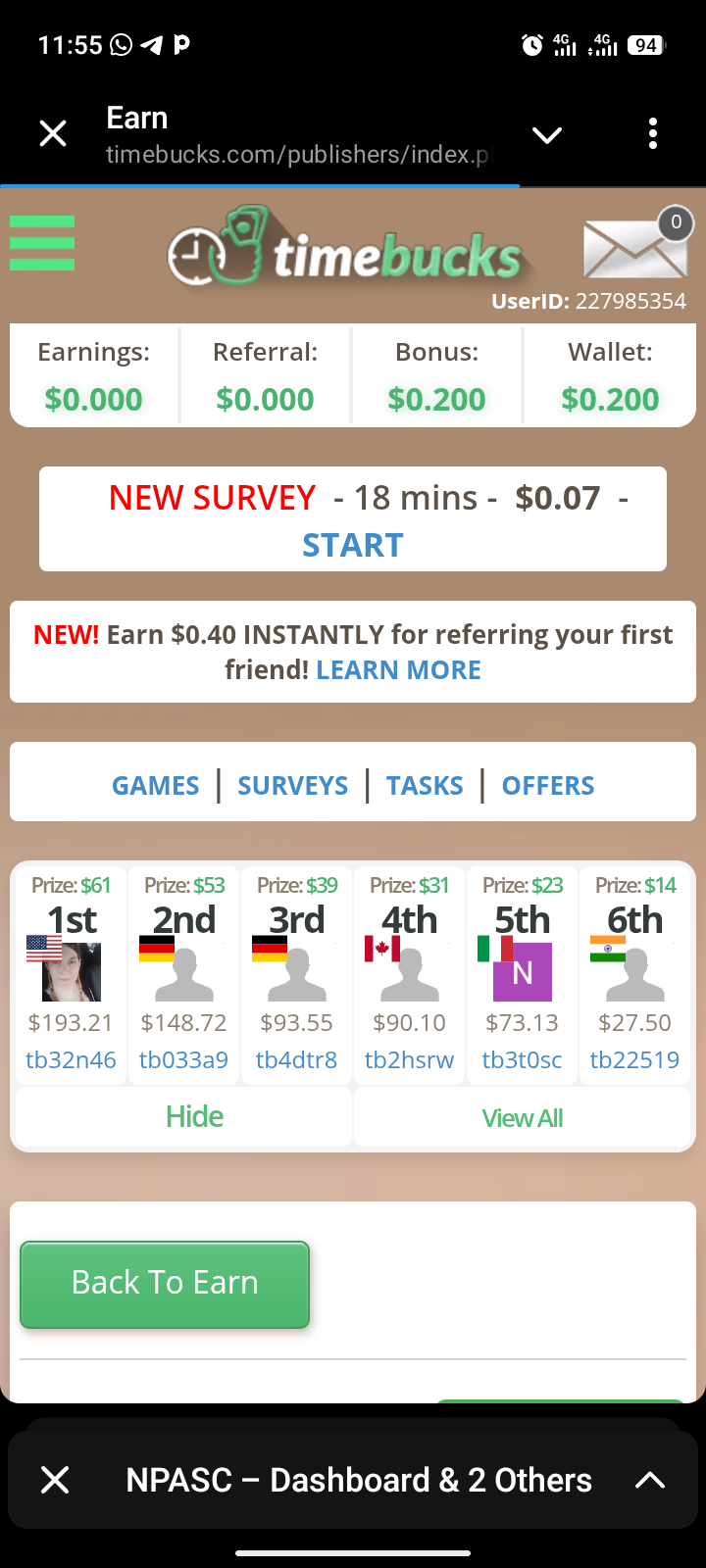The width and height of the screenshot is (706, 1568).
Task: Open 2nd place user tb033a9
Action: 183,1059
